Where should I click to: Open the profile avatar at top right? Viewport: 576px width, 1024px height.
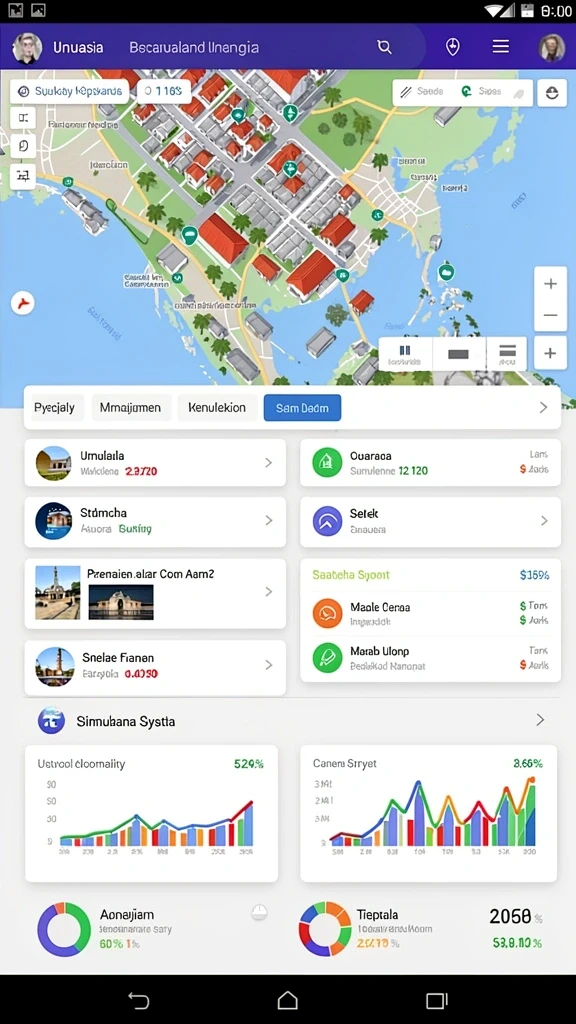coord(552,48)
